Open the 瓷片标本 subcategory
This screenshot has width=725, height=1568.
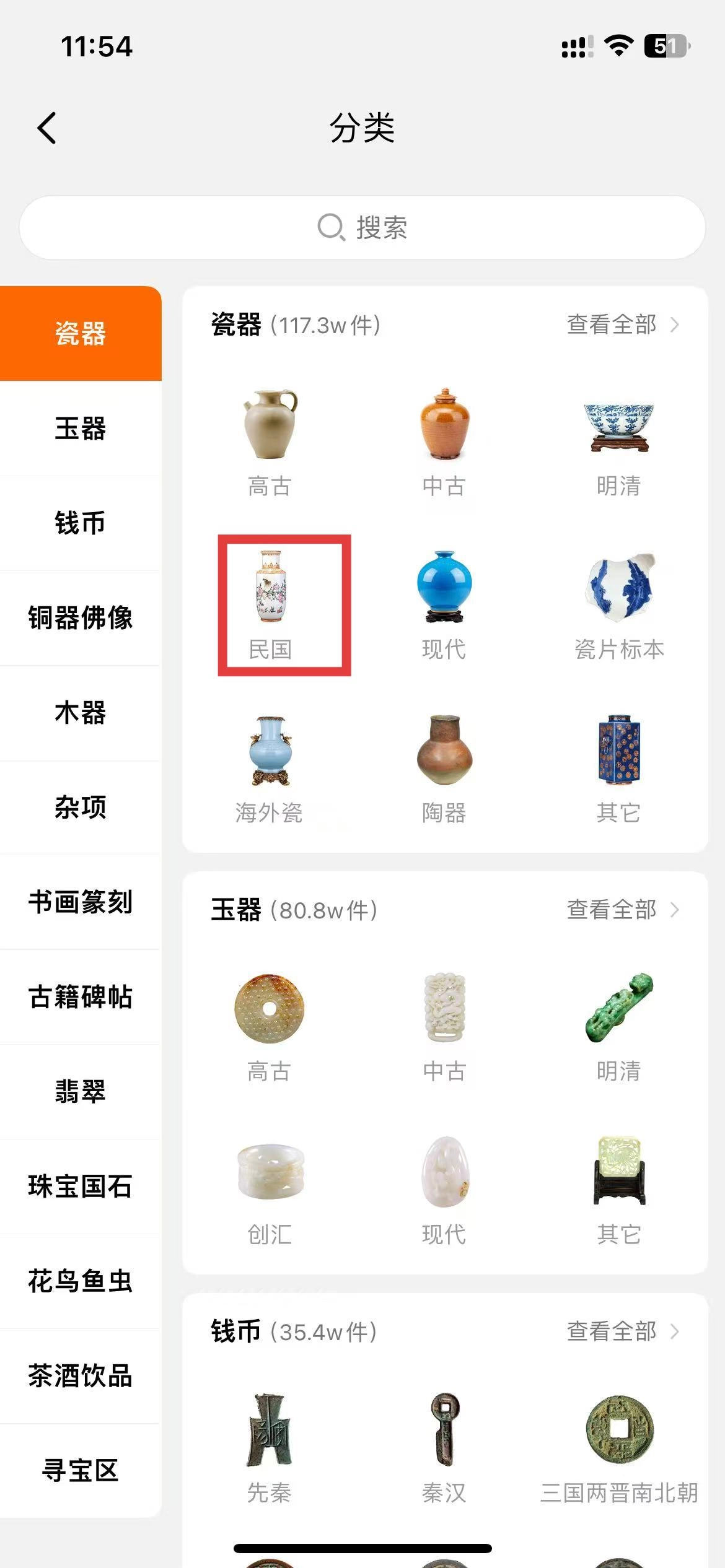coord(618,604)
